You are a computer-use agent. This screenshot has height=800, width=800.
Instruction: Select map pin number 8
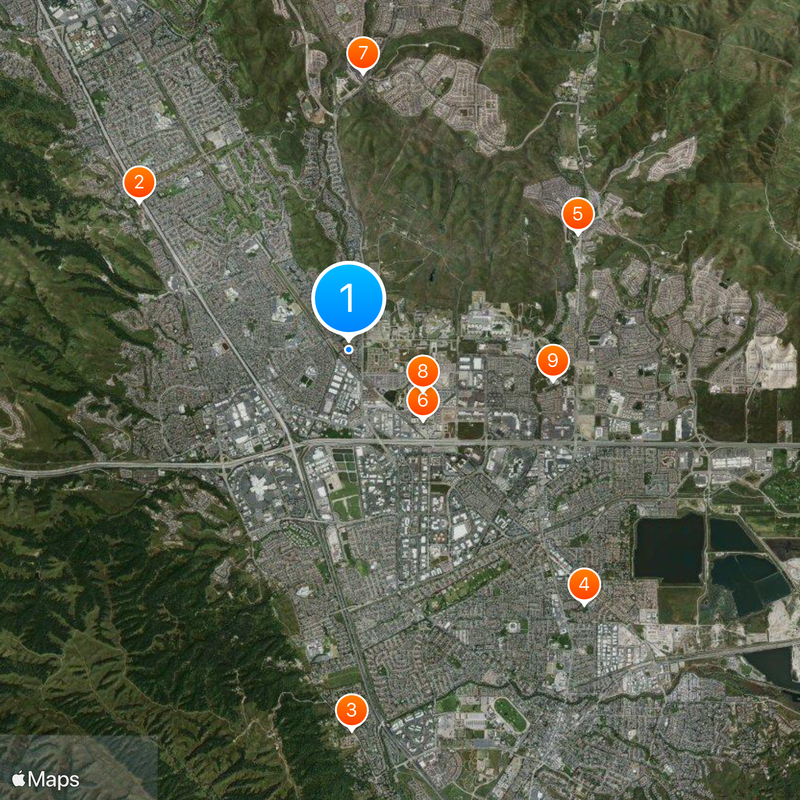coord(423,371)
